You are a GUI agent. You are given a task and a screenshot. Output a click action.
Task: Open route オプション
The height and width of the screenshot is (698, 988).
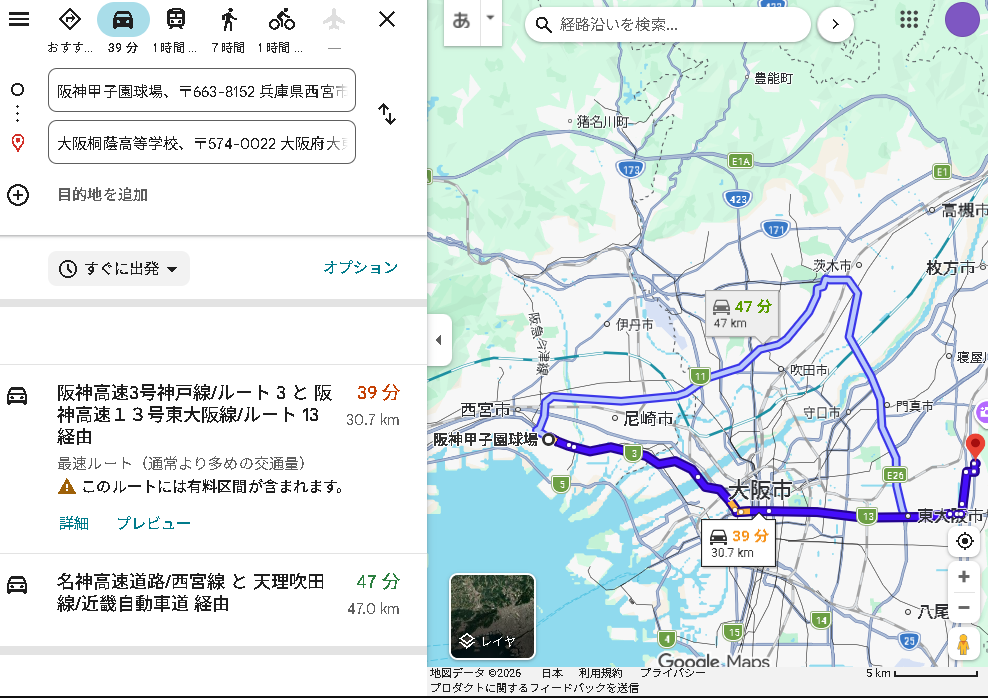360,267
